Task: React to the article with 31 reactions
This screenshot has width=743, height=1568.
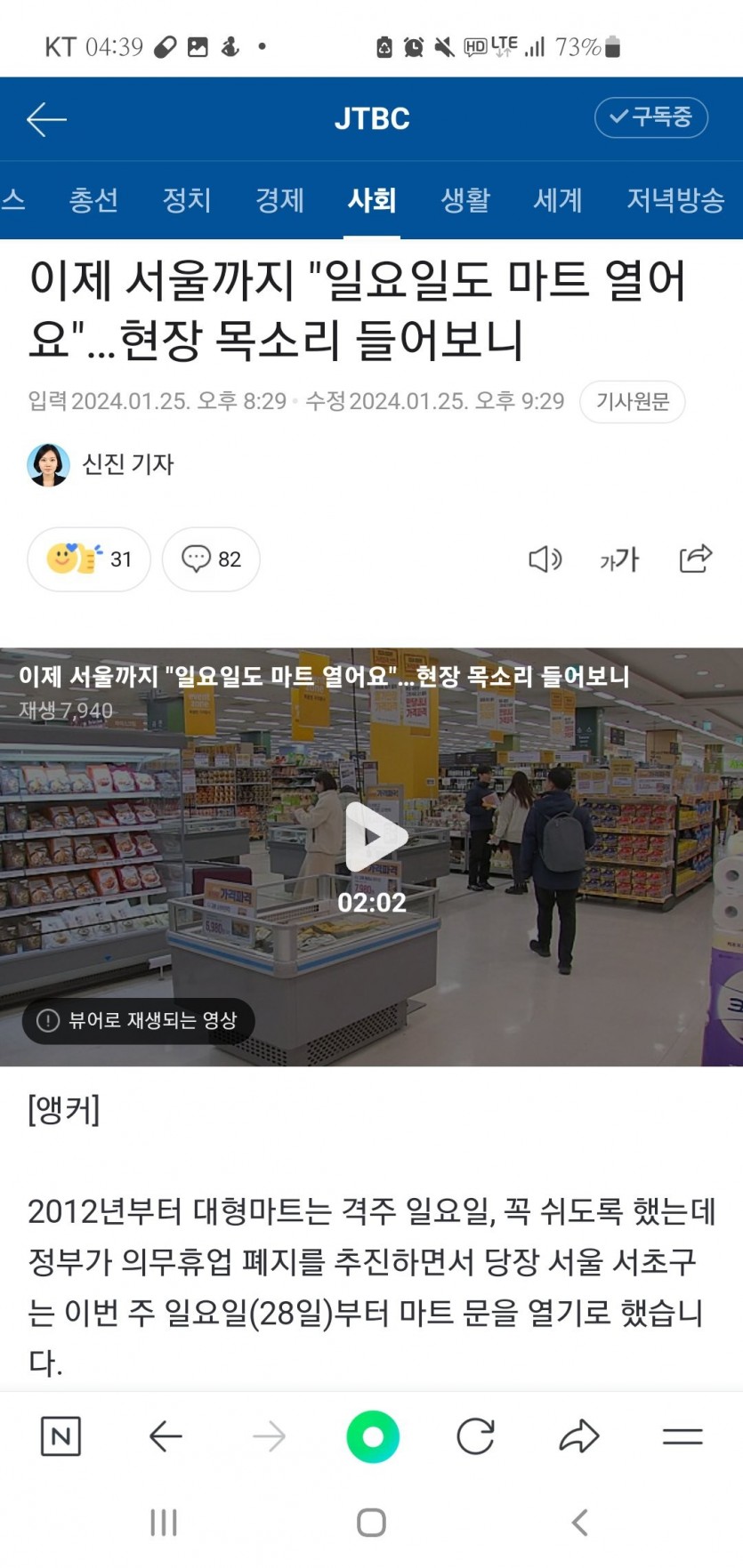Action: (x=89, y=559)
